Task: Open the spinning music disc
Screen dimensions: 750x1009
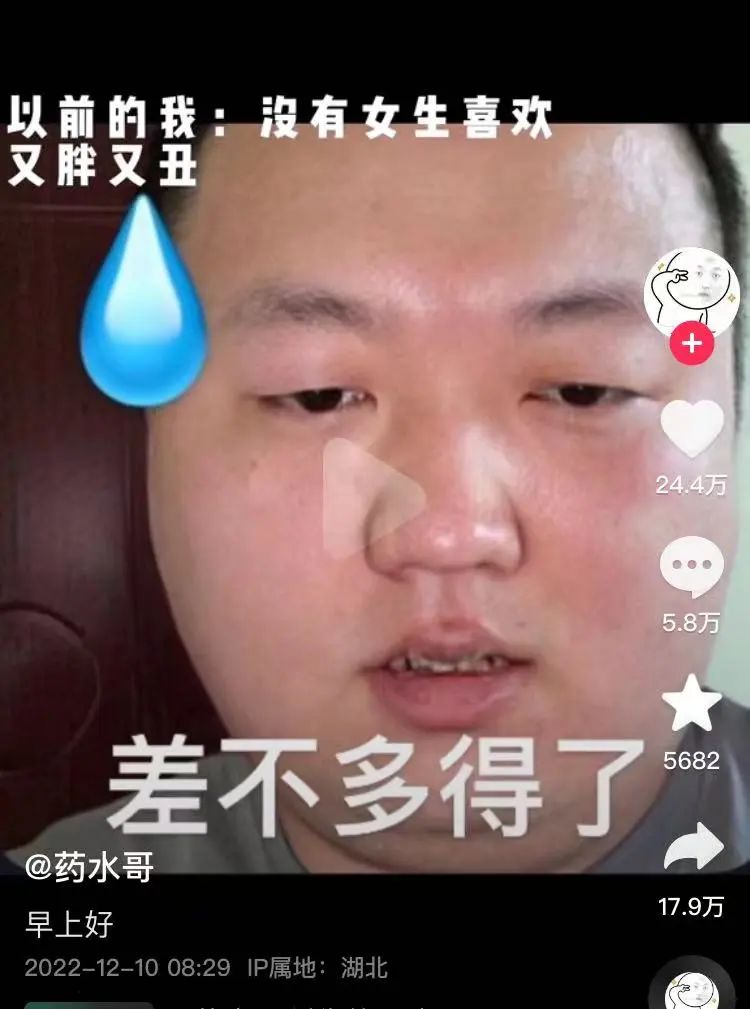Action: click(691, 988)
